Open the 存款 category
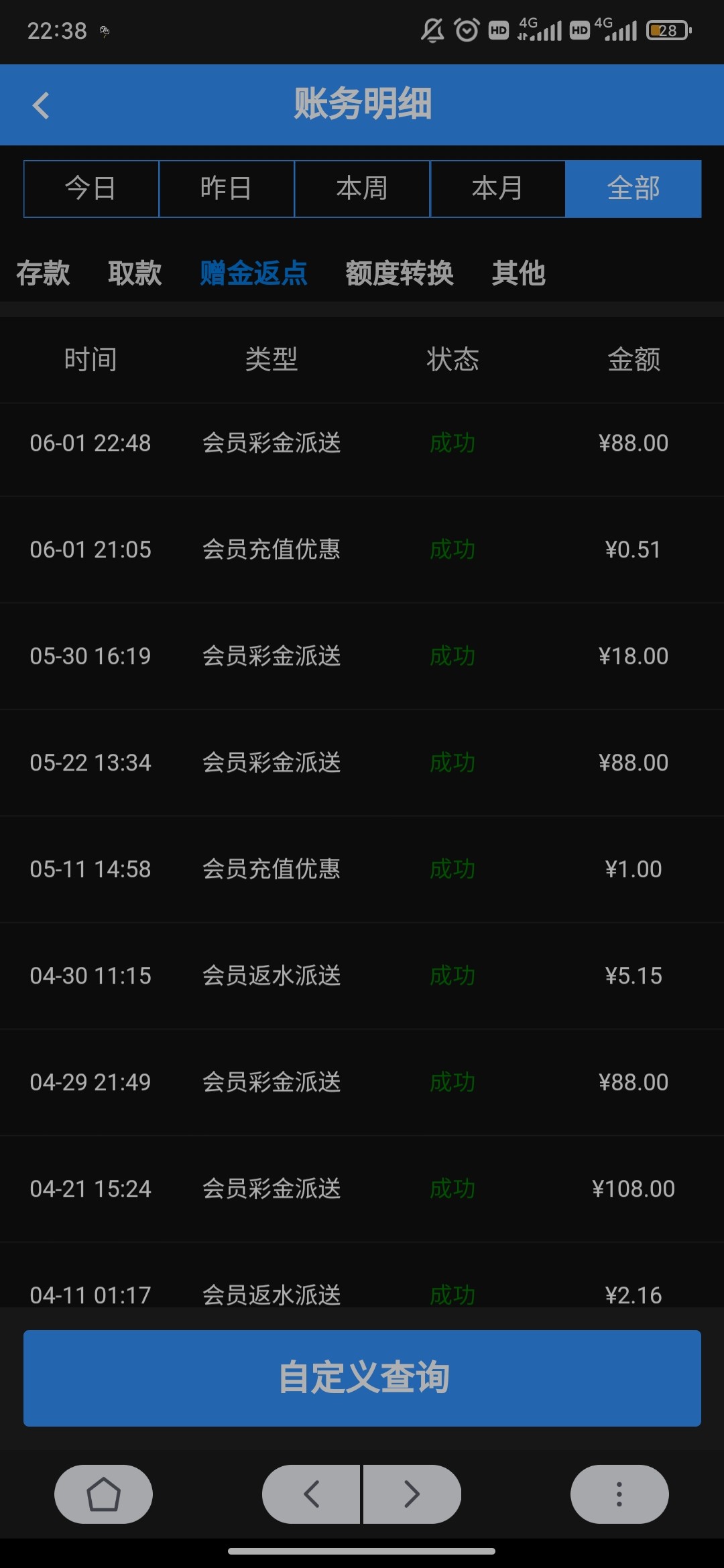The width and height of the screenshot is (724, 1568). click(x=43, y=273)
